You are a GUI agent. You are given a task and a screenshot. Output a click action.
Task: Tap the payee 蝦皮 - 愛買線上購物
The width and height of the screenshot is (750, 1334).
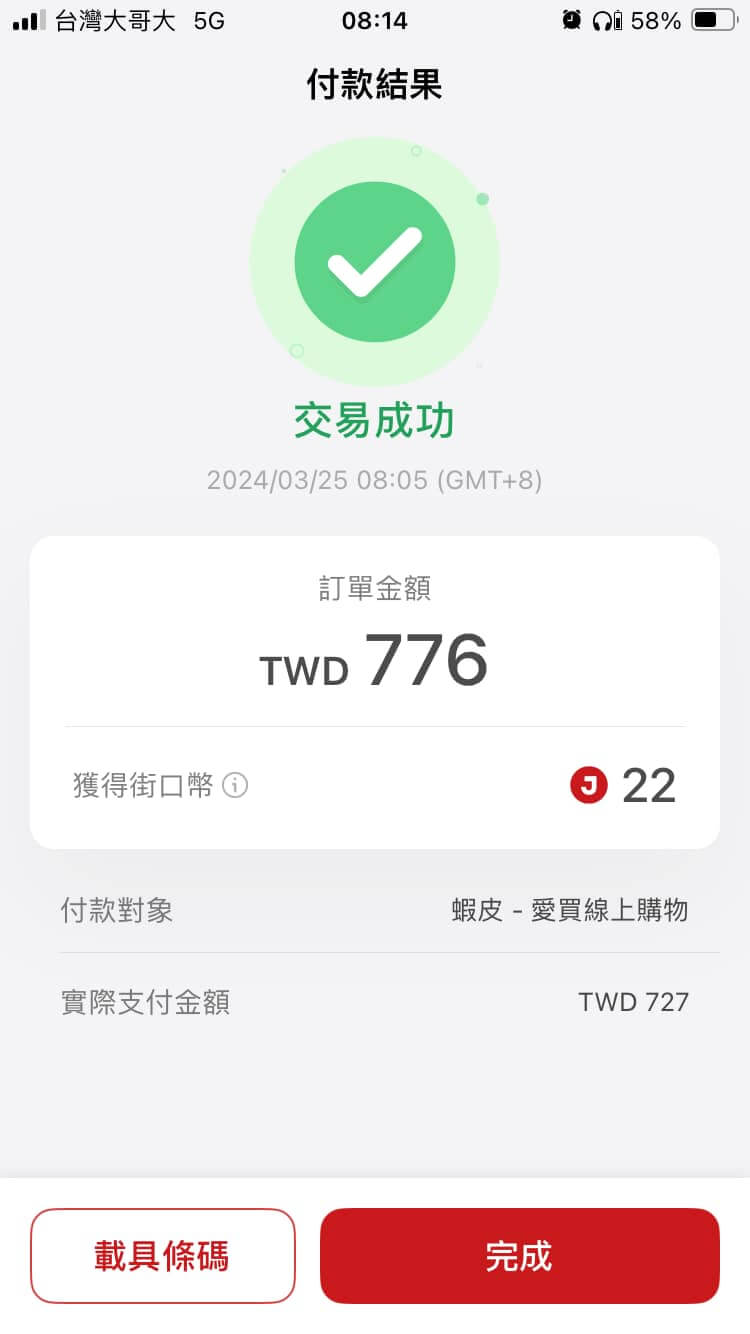click(x=570, y=910)
